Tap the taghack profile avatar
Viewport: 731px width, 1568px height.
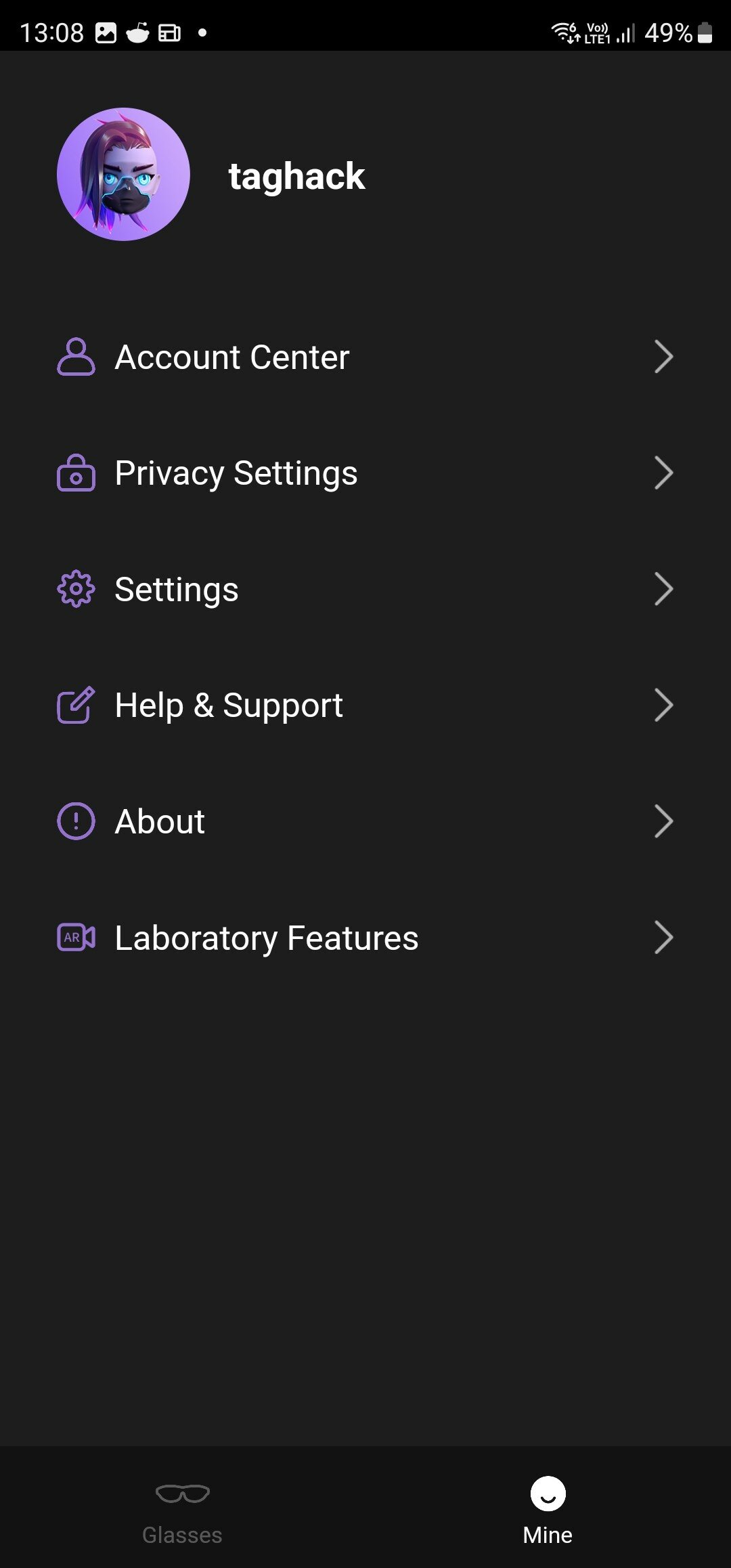[123, 175]
